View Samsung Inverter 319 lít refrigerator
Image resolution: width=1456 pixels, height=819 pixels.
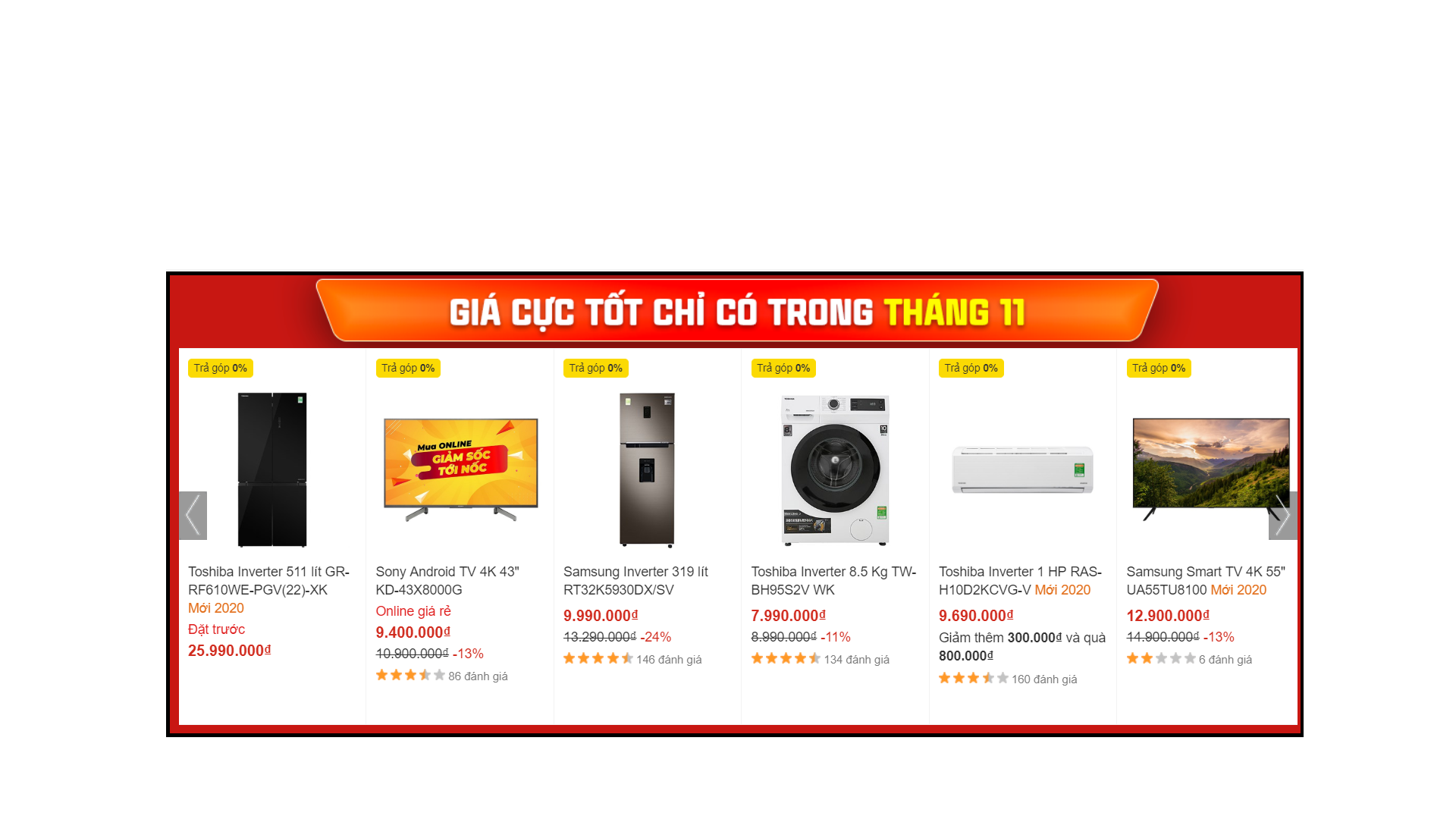(647, 470)
